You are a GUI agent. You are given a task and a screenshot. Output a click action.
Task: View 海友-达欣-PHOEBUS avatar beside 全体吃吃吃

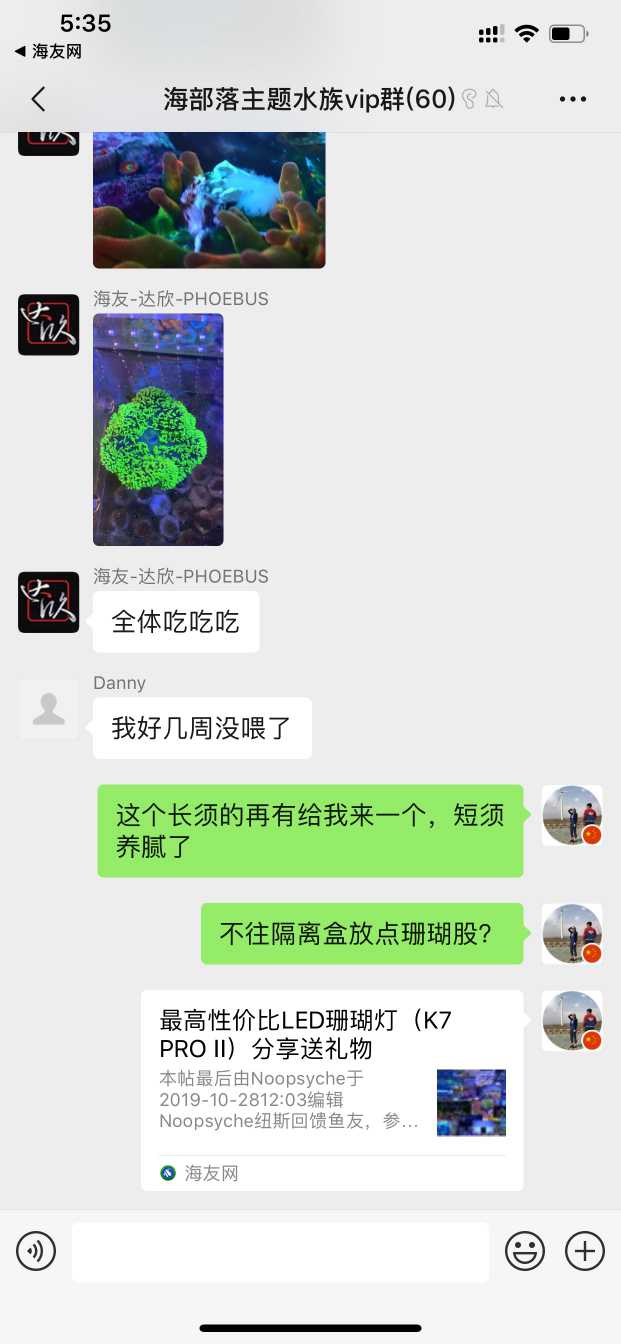pyautogui.click(x=48, y=602)
